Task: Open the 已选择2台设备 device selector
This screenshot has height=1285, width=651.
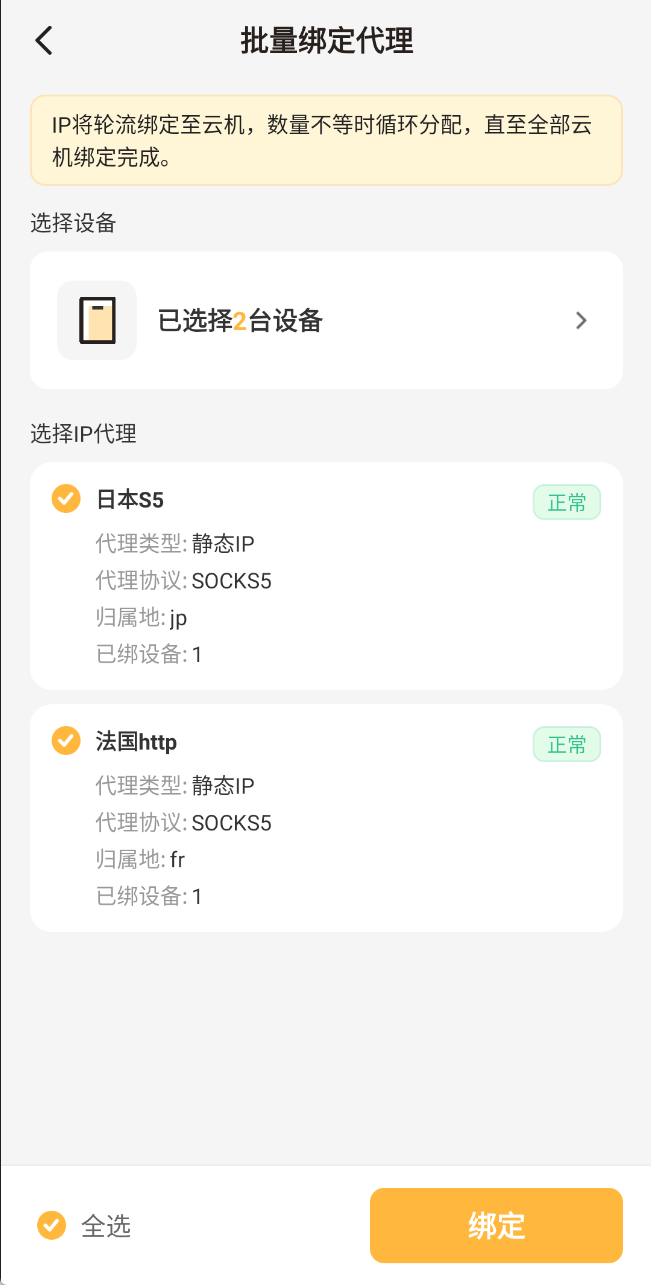Action: pos(326,321)
